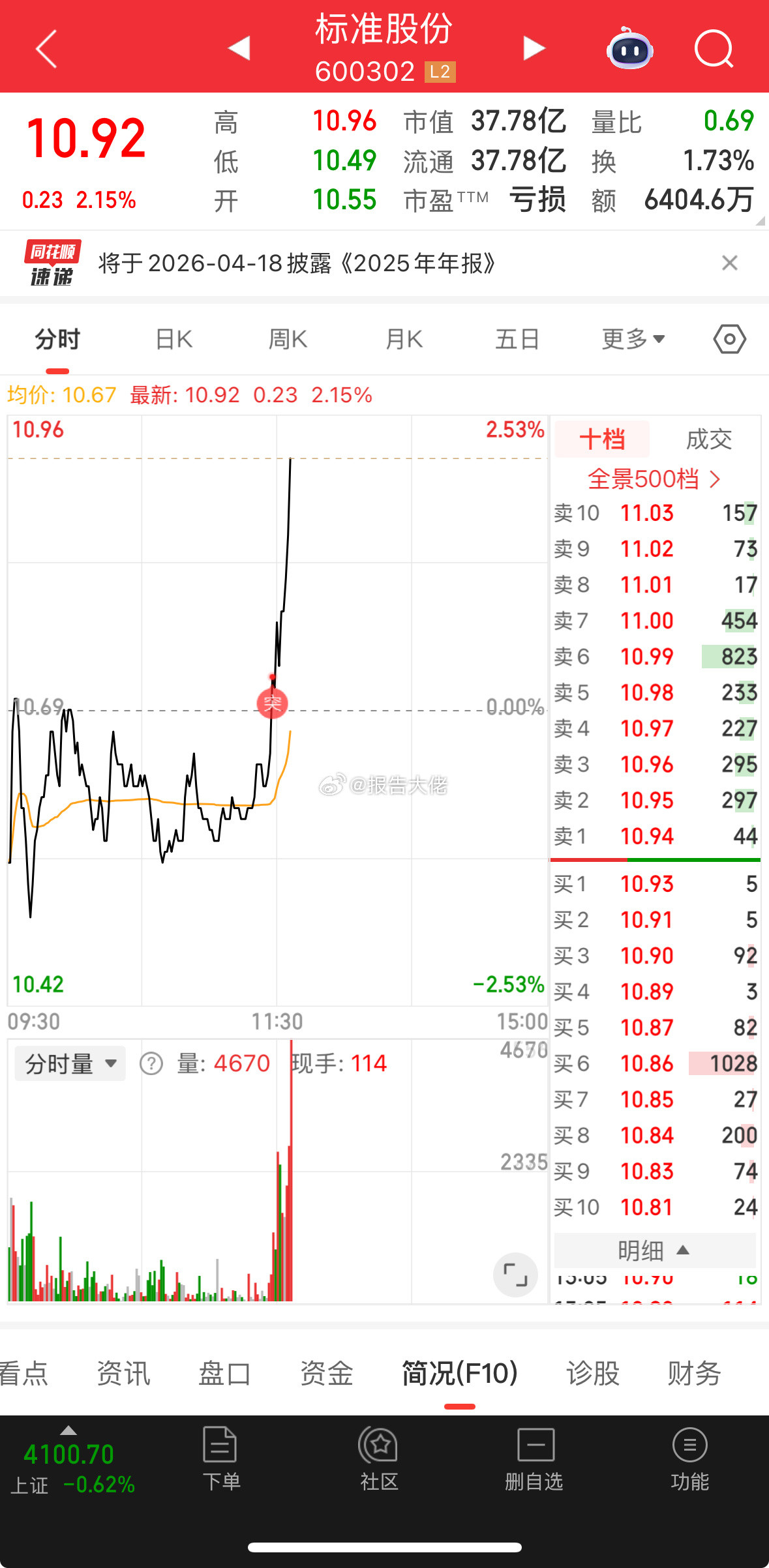Dismiss the 2025 annual report announcement banner
This screenshot has width=769, height=1568.
(730, 263)
